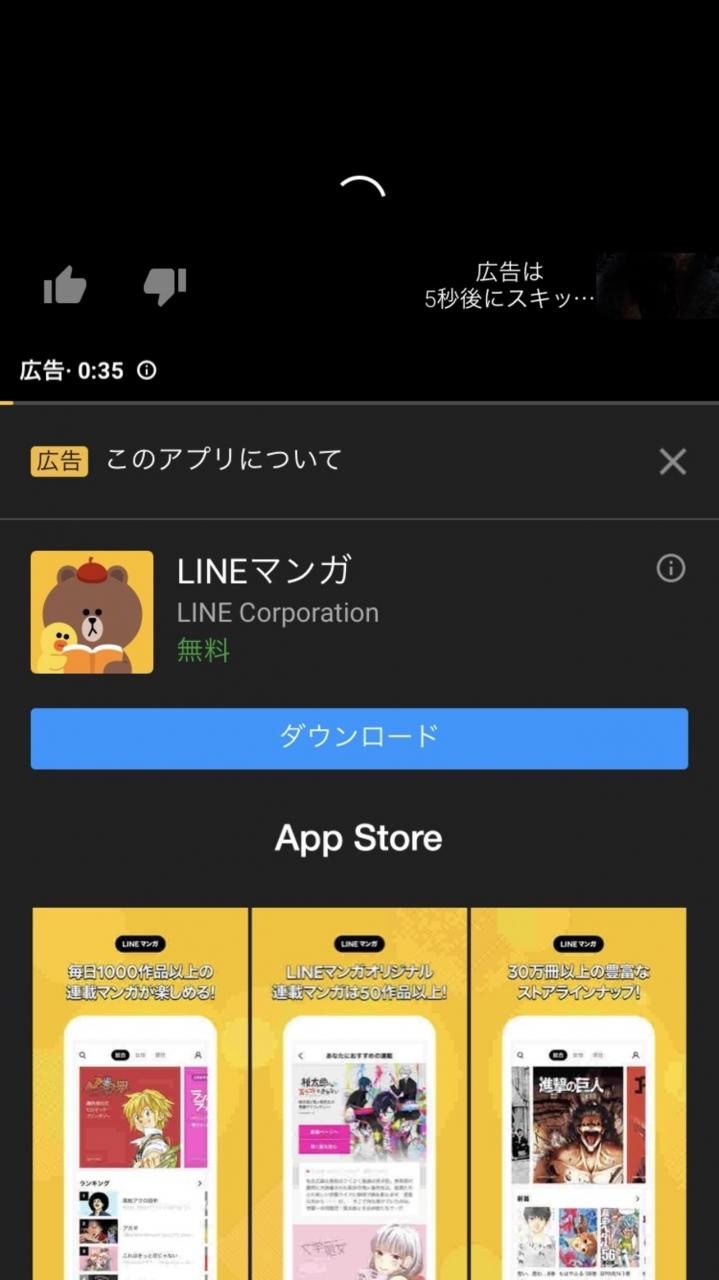Image resolution: width=719 pixels, height=1280 pixels.
Task: Dislike the video with thumbs down
Action: point(165,286)
